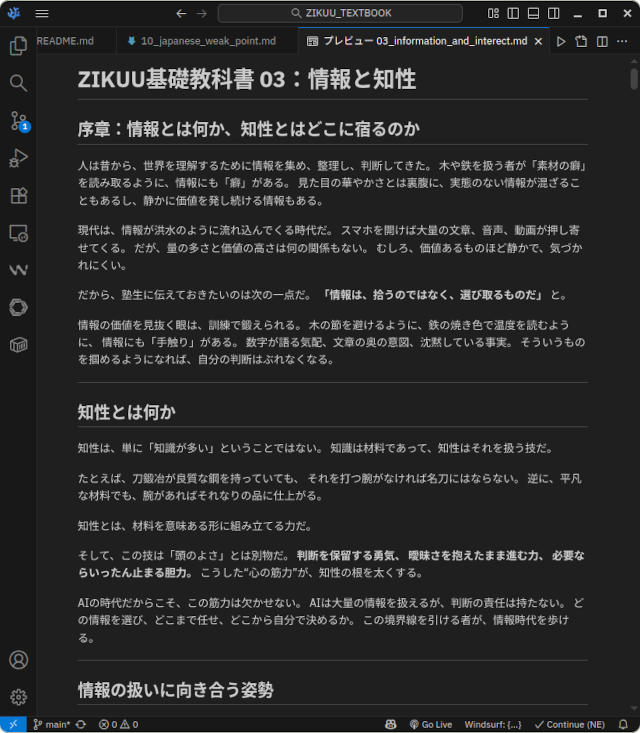Maximize the window
Image resolution: width=640 pixels, height=733 pixels.
pyautogui.click(x=602, y=13)
